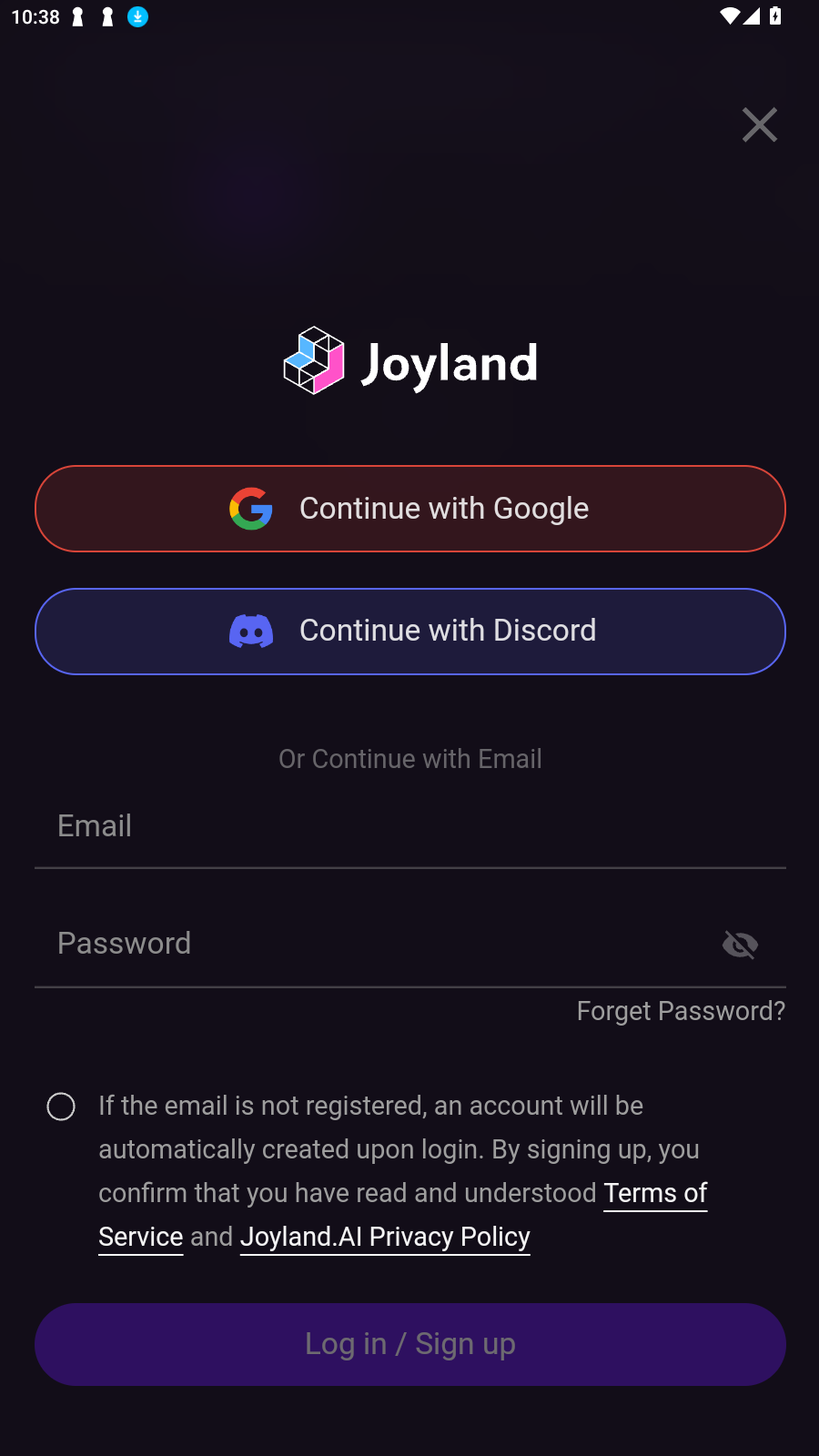819x1456 pixels.
Task: Close the Joyland login screen
Action: (x=759, y=125)
